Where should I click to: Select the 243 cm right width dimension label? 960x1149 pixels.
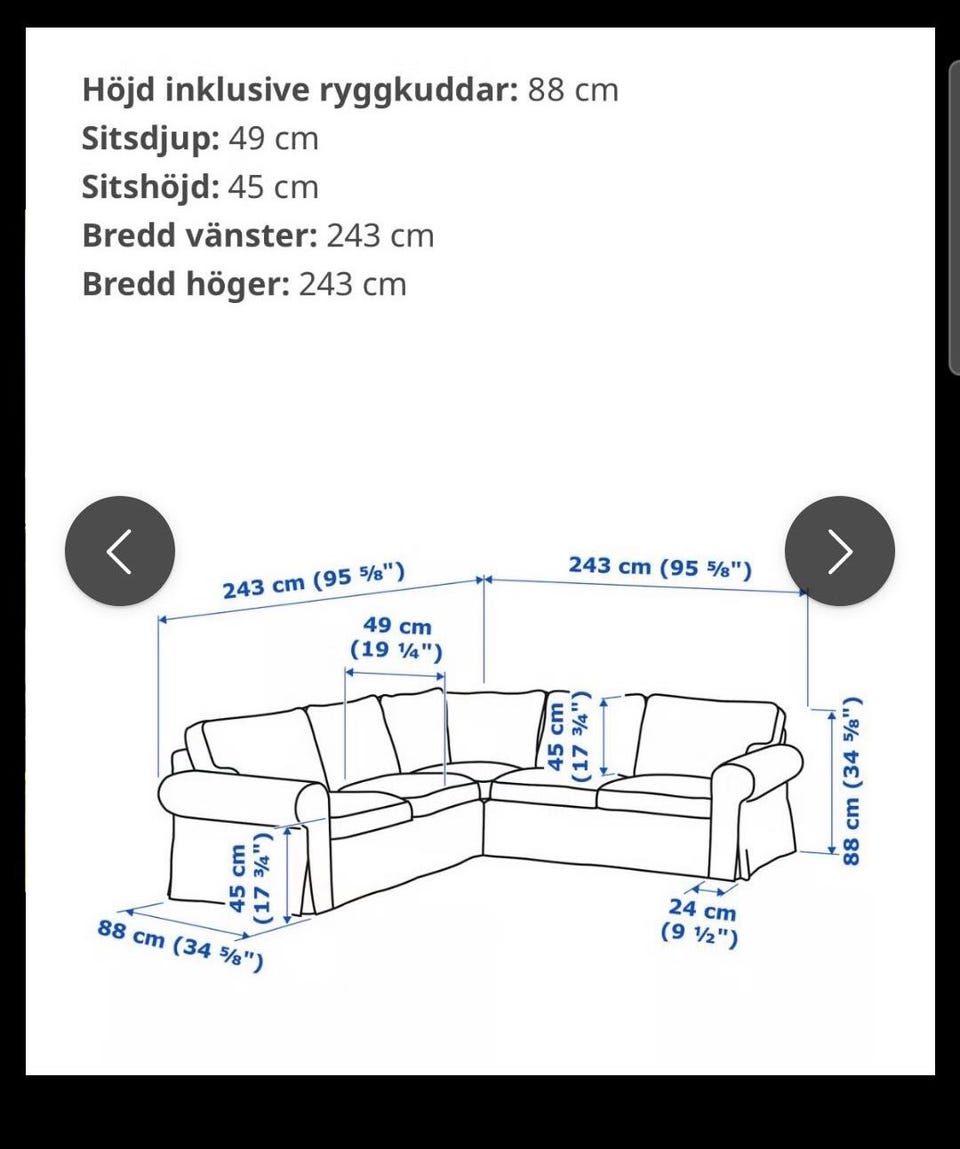pyautogui.click(x=661, y=568)
